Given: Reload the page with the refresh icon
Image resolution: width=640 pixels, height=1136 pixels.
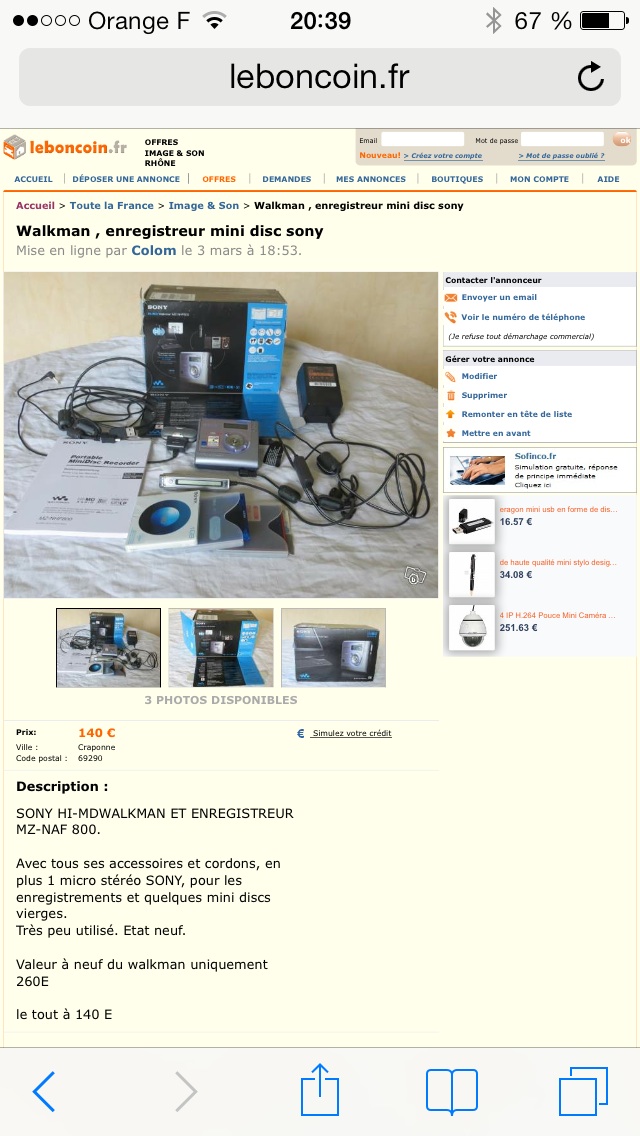Looking at the screenshot, I should pyautogui.click(x=591, y=76).
